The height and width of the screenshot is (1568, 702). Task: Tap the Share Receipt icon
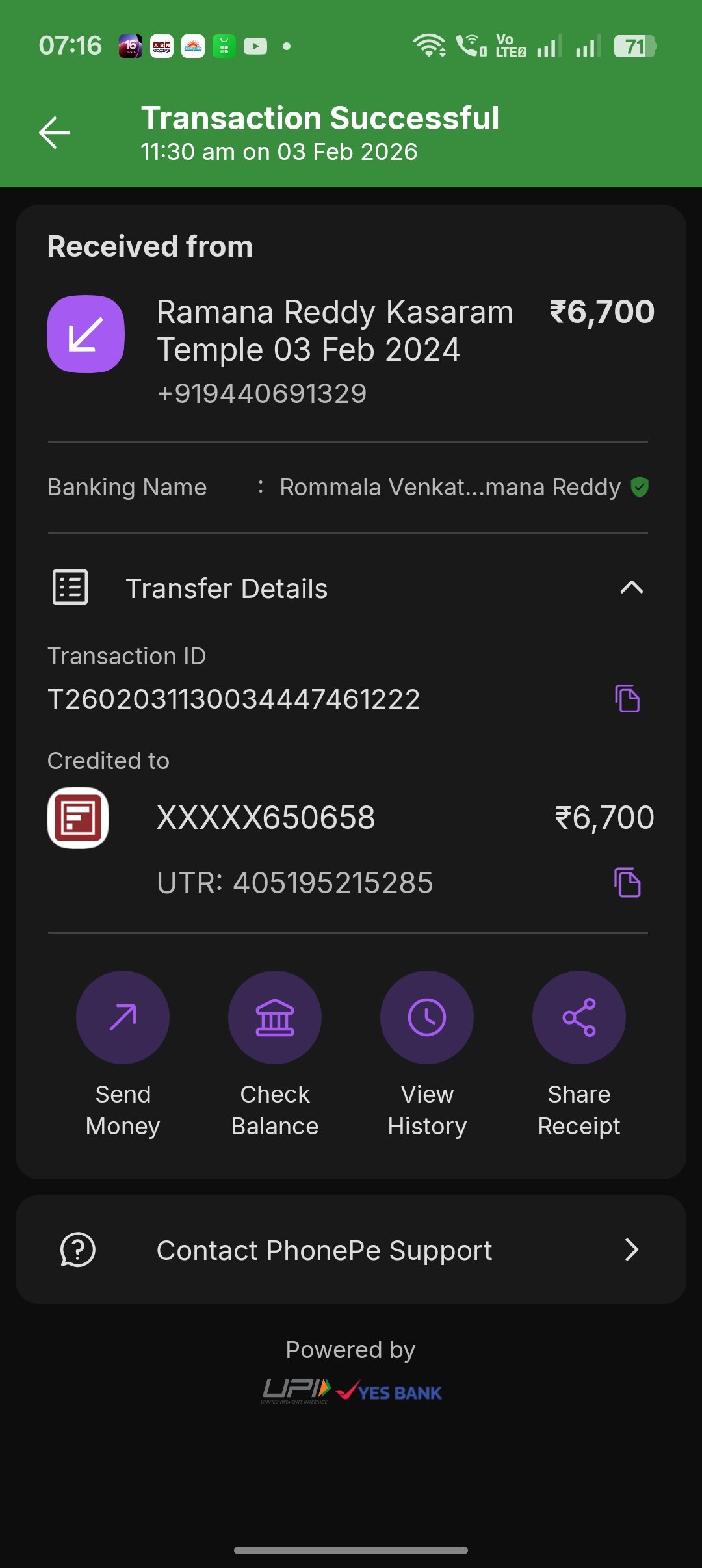(578, 1017)
